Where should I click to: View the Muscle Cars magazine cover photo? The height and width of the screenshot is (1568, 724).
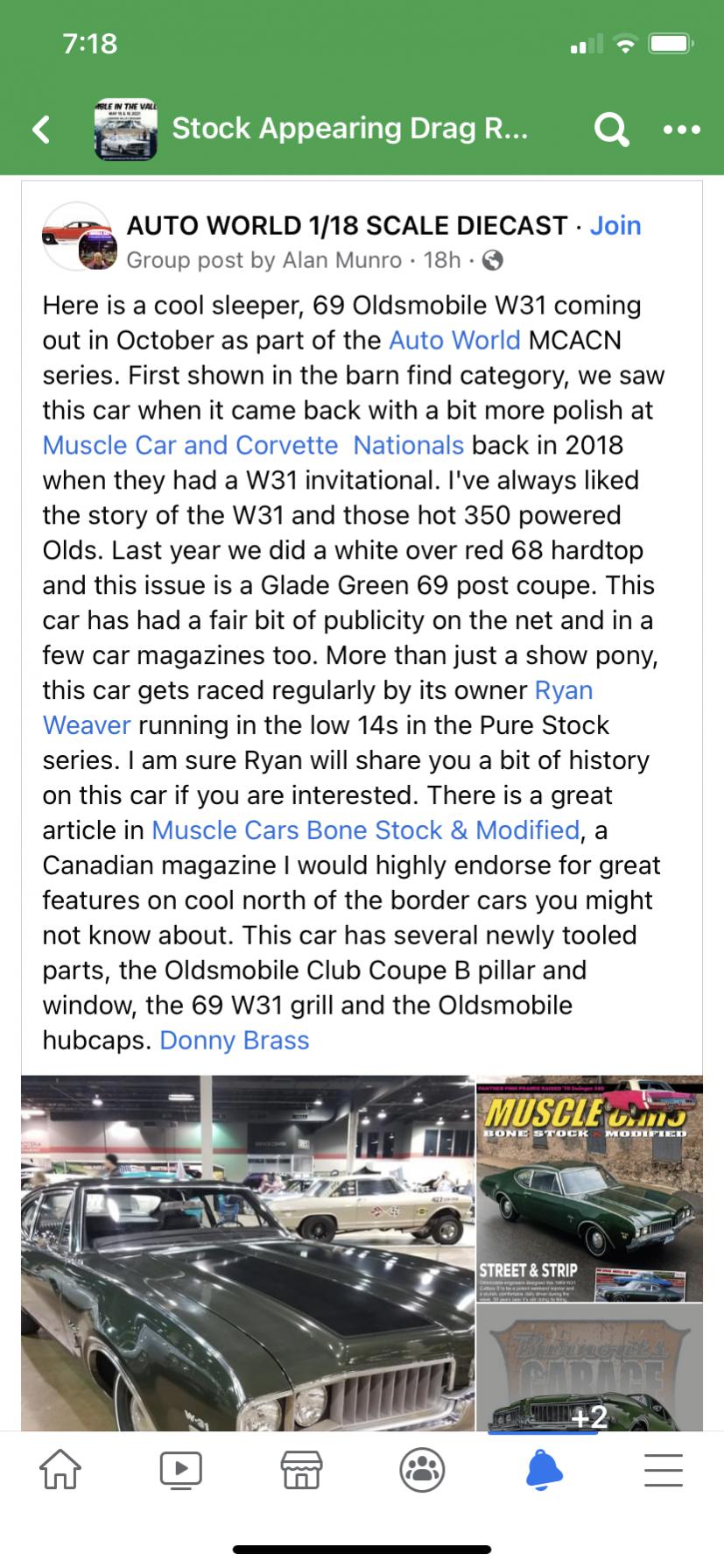click(589, 1188)
